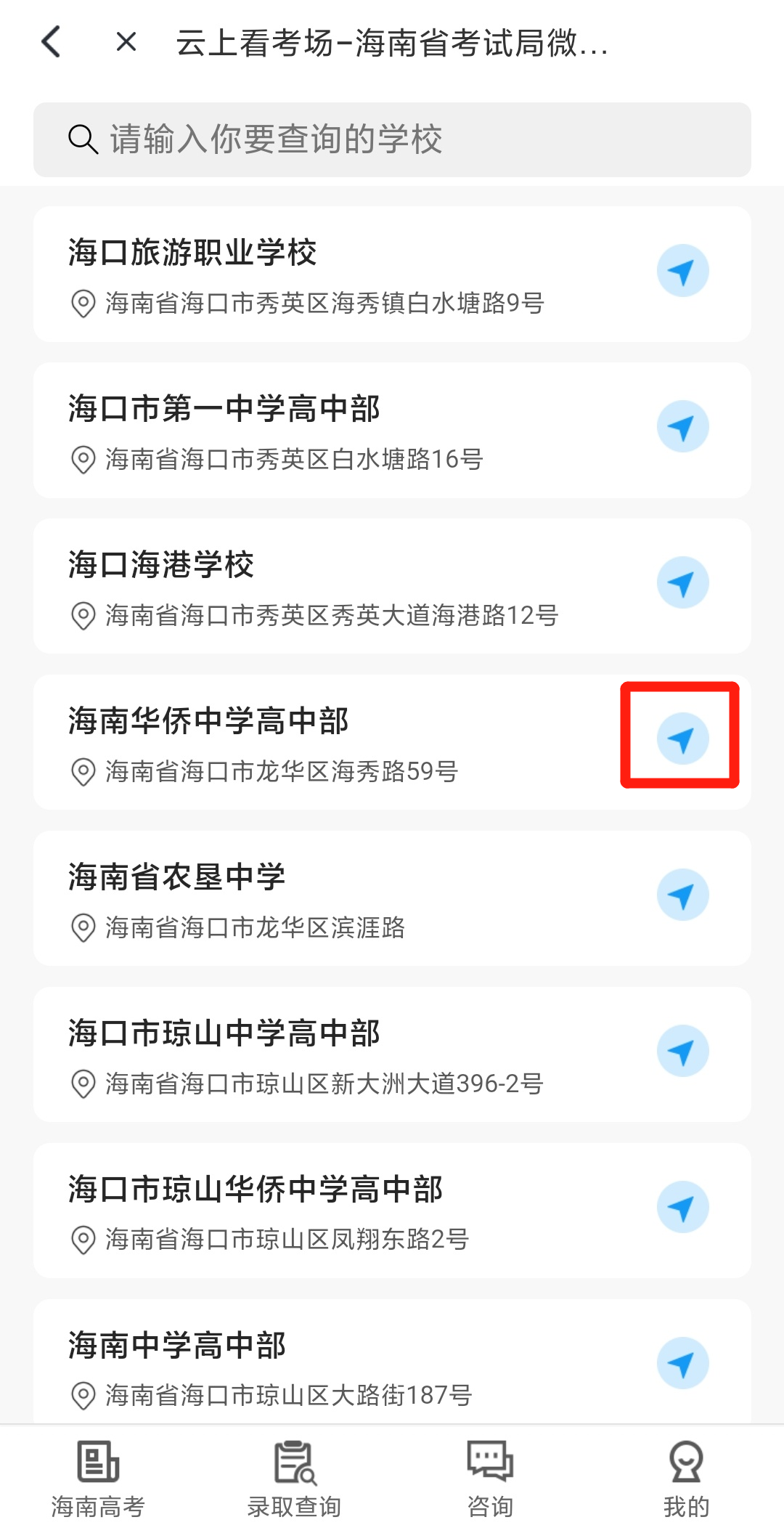This screenshot has height=1533, width=784.
Task: Switch to the 海南高考 tab
Action: (98, 1480)
